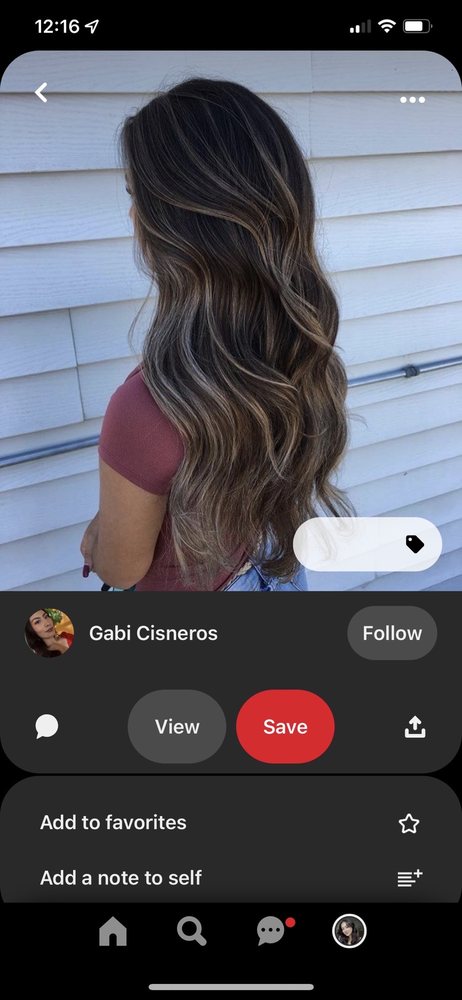The image size is (462, 1000).
Task: Tap the shopping tag pill on the photo
Action: point(368,544)
